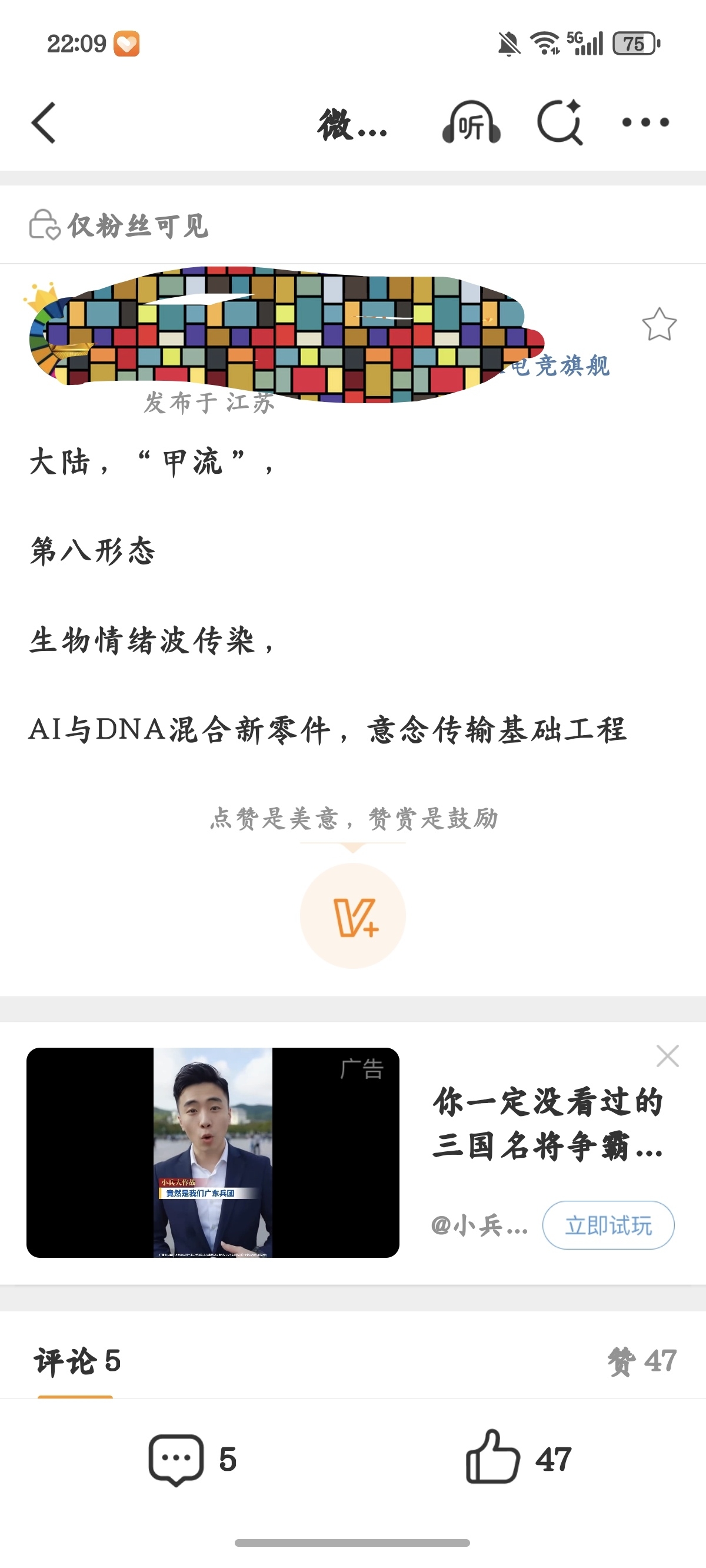
Task: Listen to the post via the headphone icon
Action: pyautogui.click(x=471, y=122)
